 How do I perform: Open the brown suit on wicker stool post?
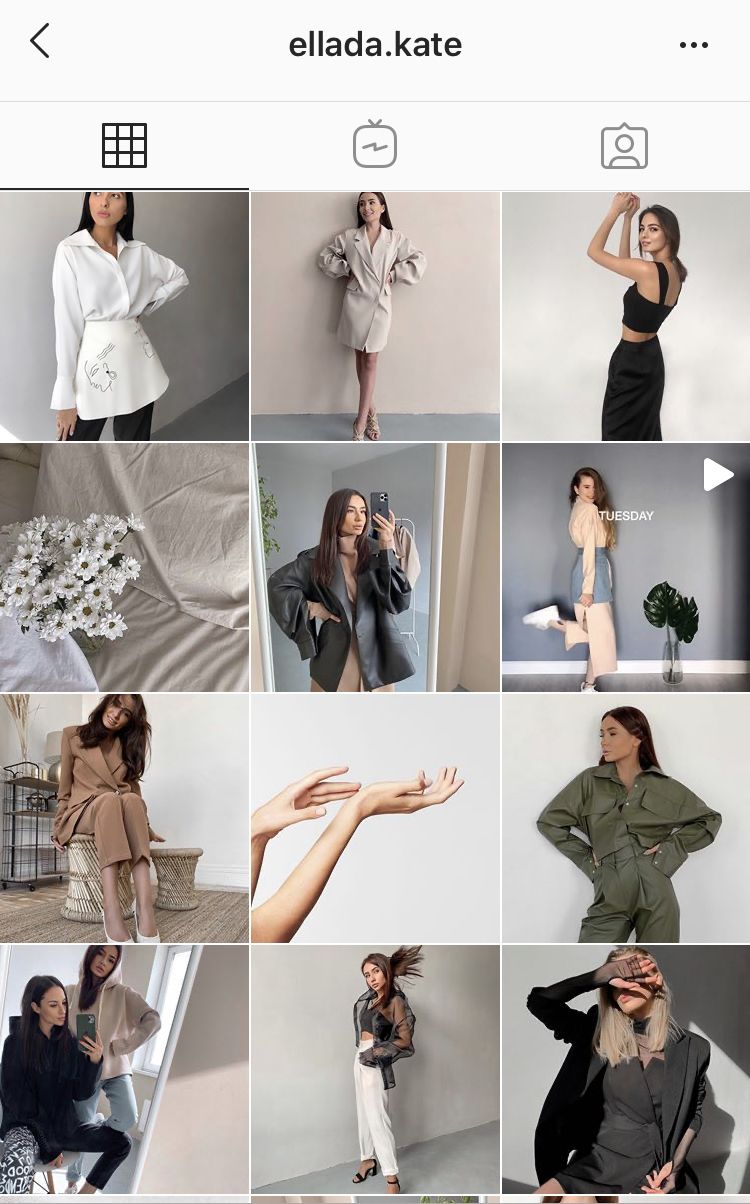[124, 818]
